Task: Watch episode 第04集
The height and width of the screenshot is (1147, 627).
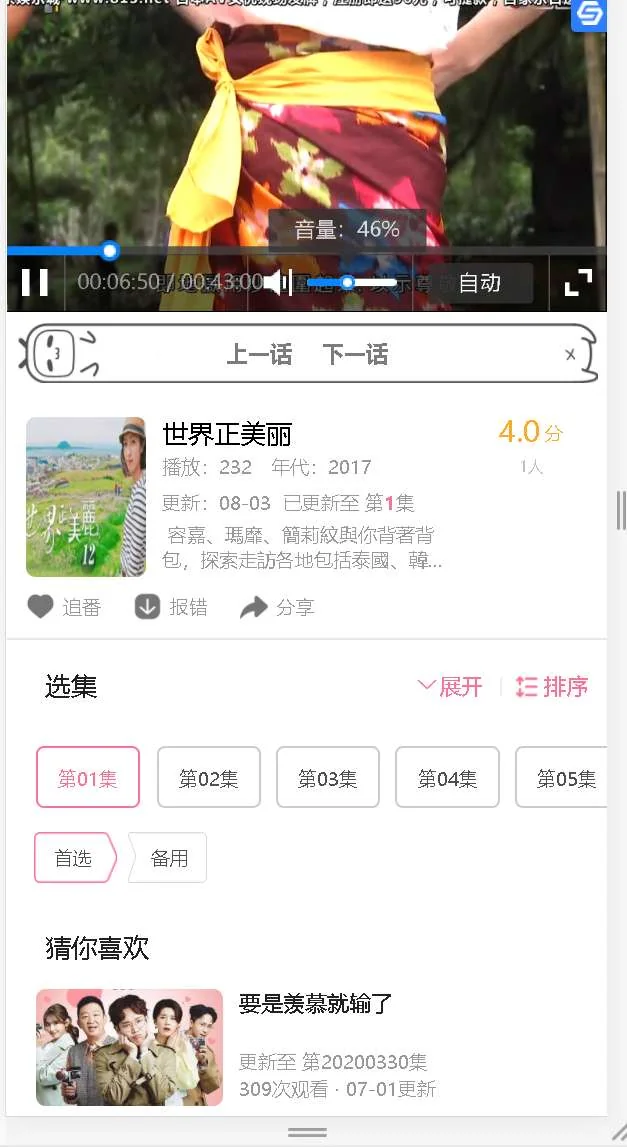Action: 447,778
